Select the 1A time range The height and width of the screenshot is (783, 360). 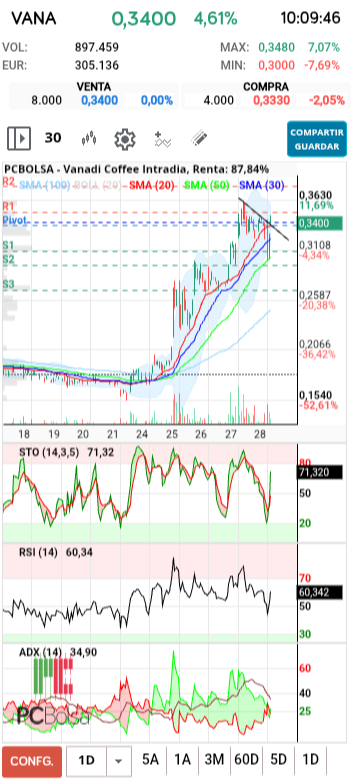point(182,760)
